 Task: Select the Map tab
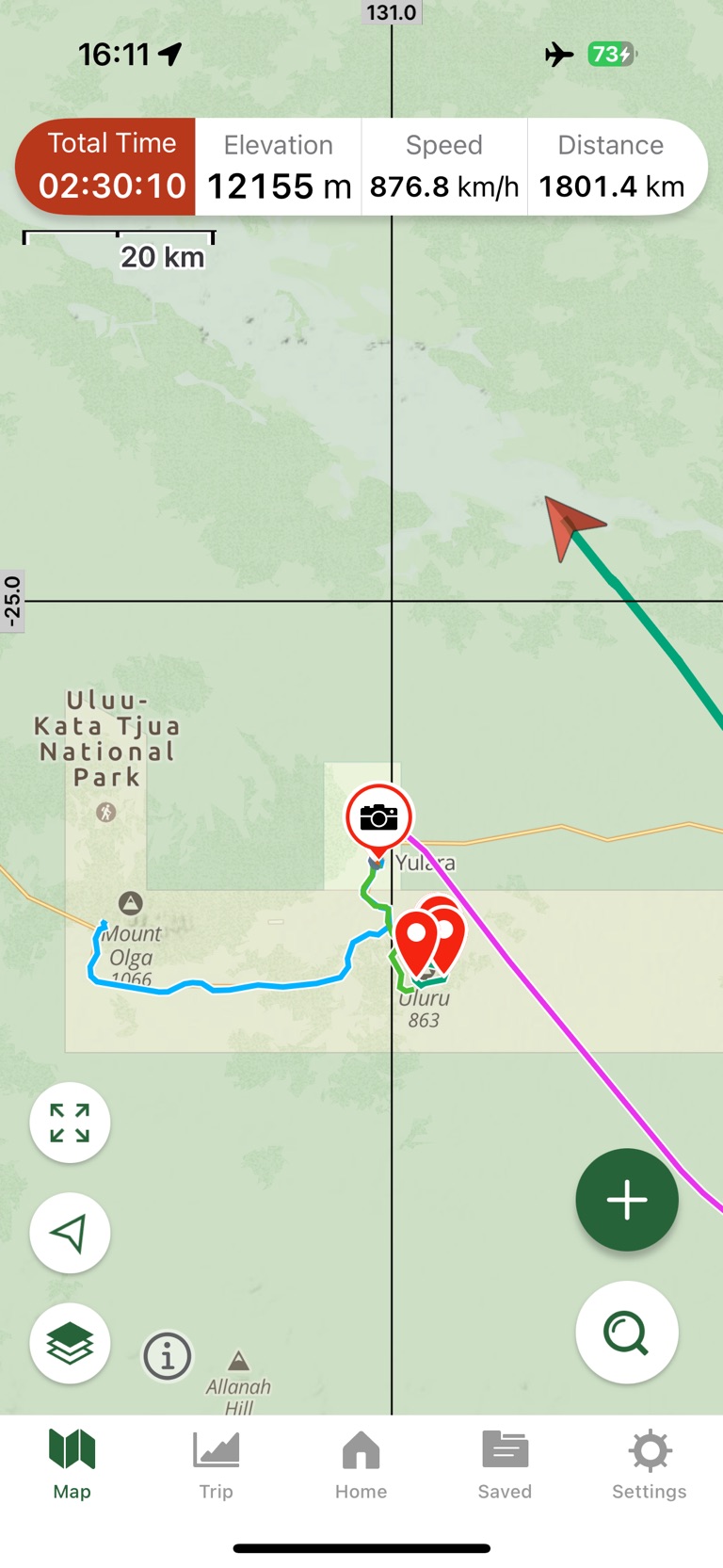pyautogui.click(x=72, y=1463)
